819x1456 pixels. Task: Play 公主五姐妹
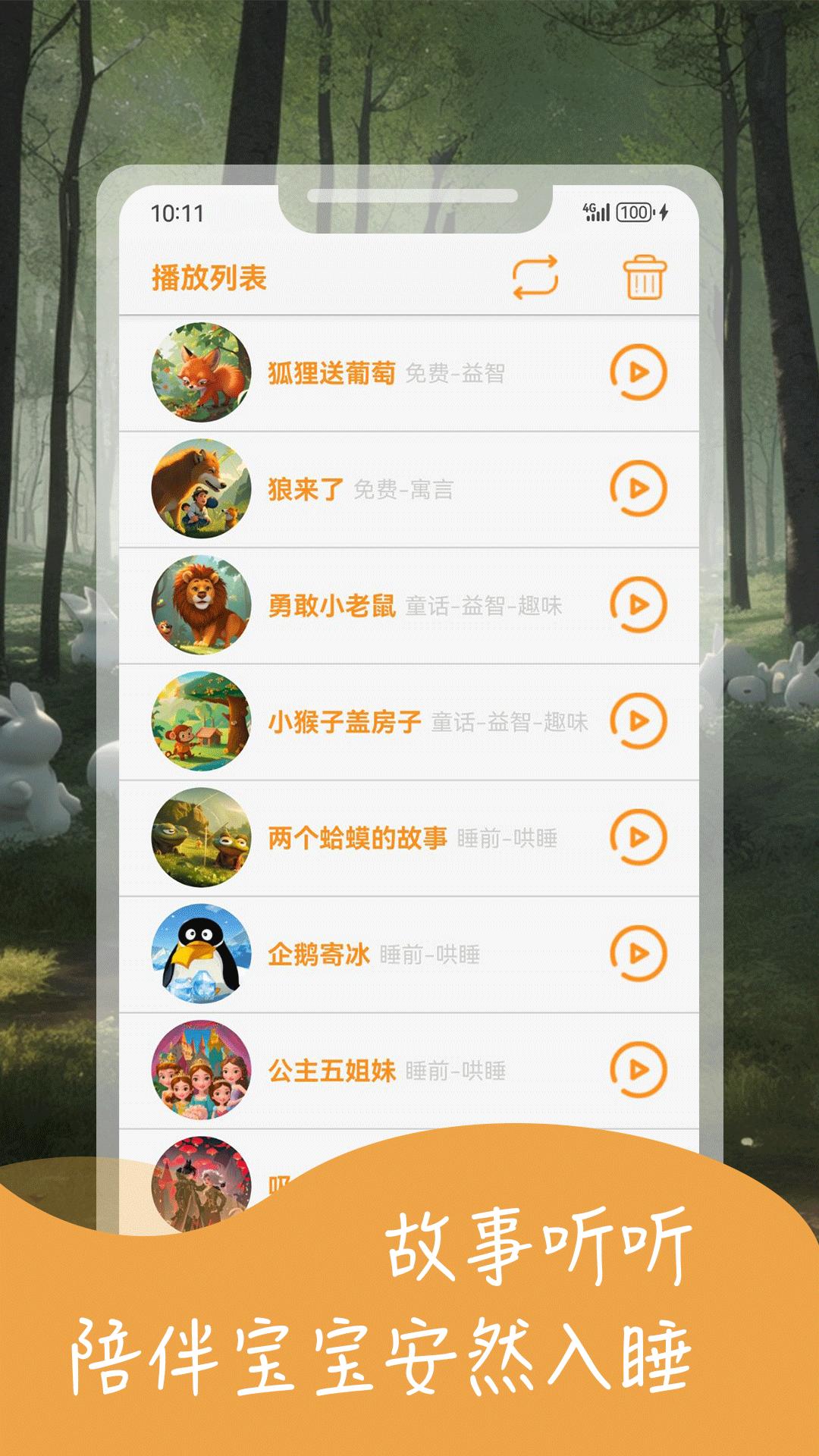[639, 1069]
